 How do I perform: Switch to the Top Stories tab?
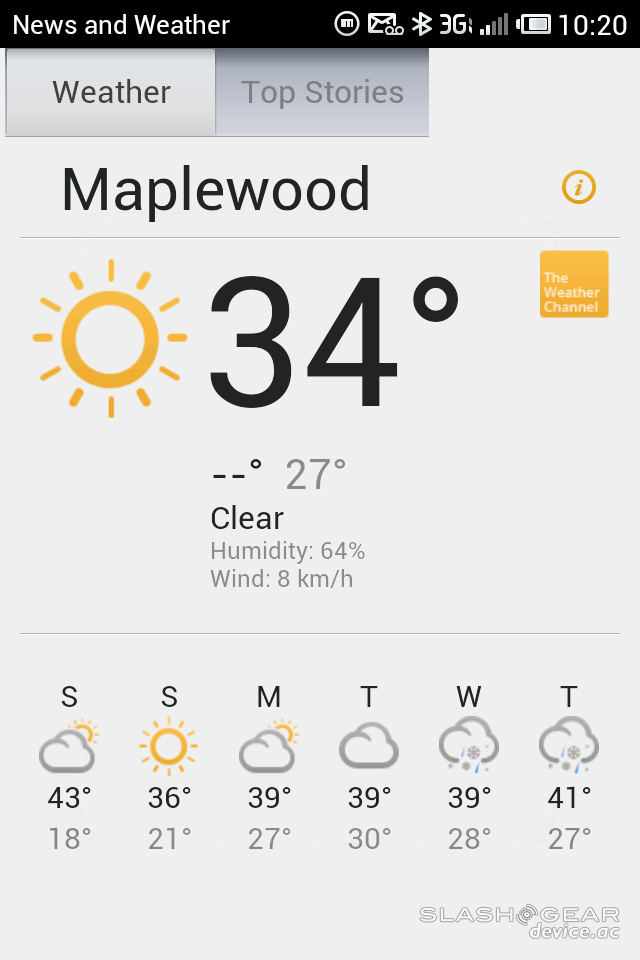click(x=322, y=93)
